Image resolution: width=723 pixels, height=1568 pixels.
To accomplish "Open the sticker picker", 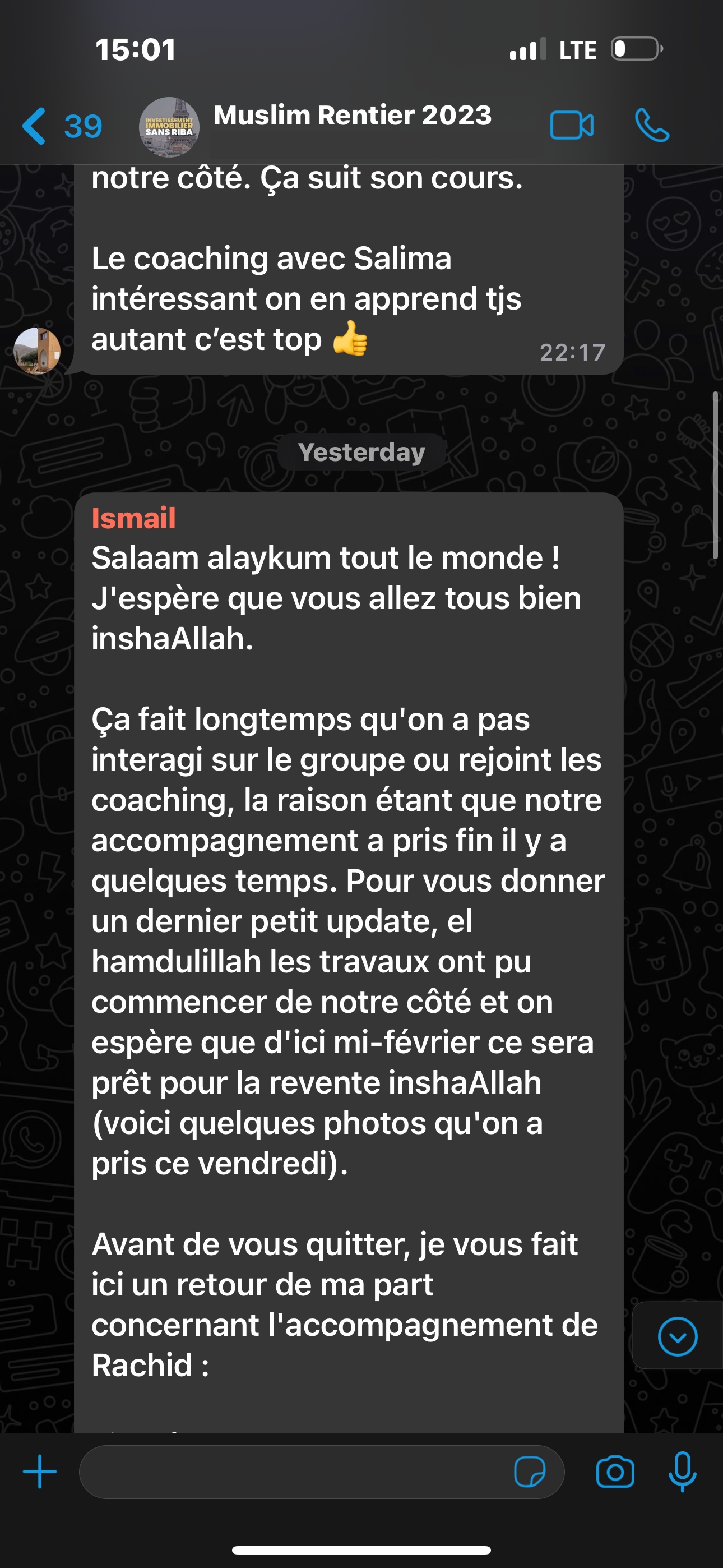I will [530, 1472].
